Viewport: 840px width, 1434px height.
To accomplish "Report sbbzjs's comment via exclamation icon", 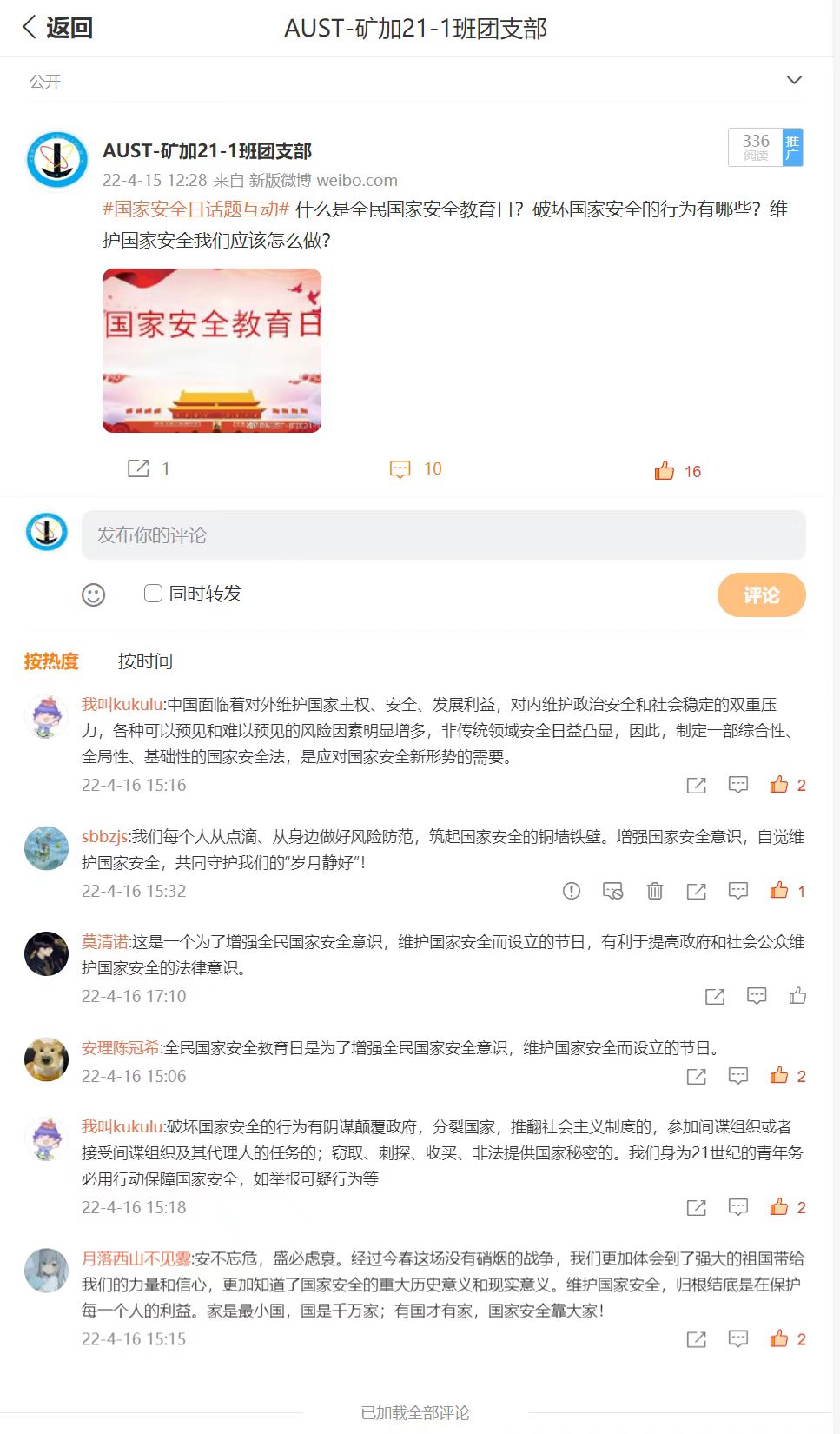I will 572,891.
